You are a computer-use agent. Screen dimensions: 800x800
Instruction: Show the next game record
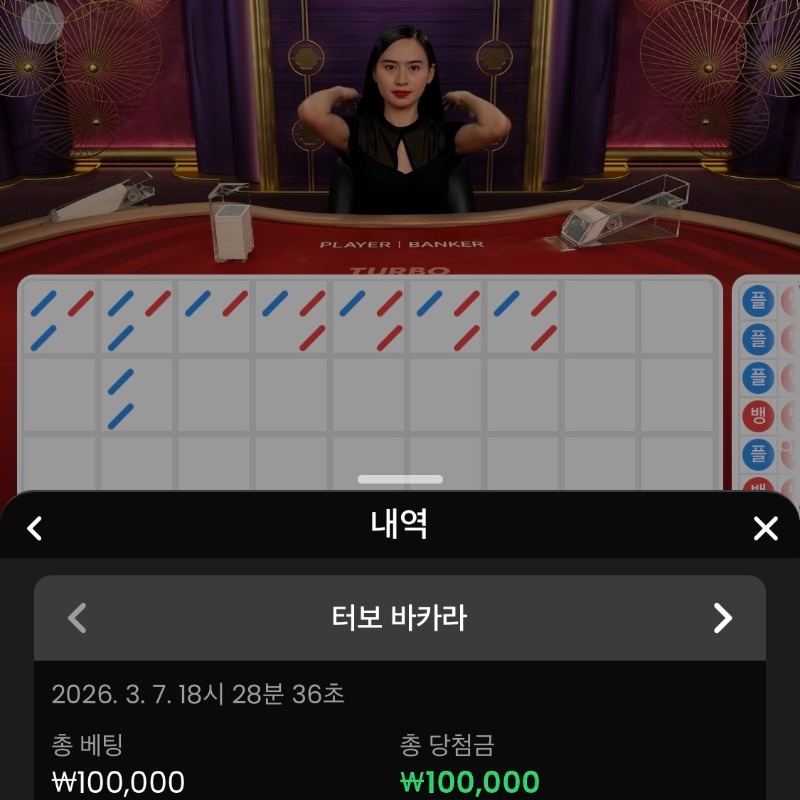(722, 618)
